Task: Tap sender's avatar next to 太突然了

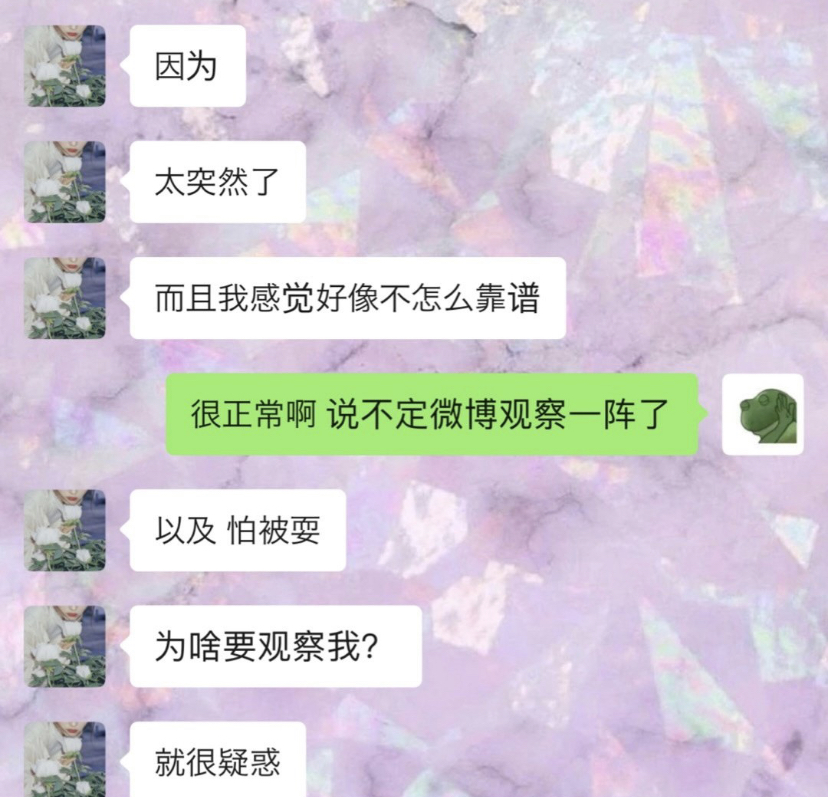Action: (65, 182)
